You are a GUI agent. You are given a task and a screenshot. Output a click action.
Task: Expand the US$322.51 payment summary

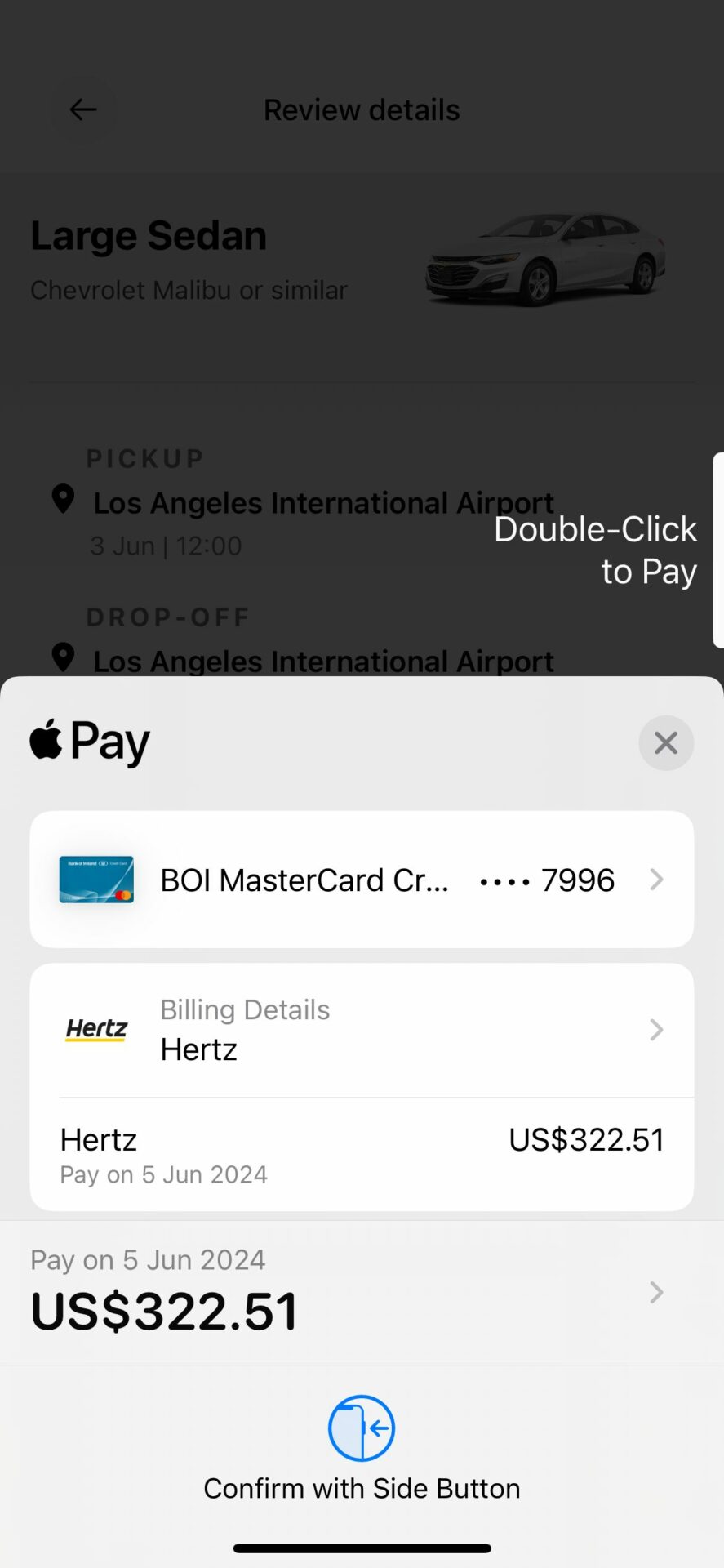tap(362, 1292)
